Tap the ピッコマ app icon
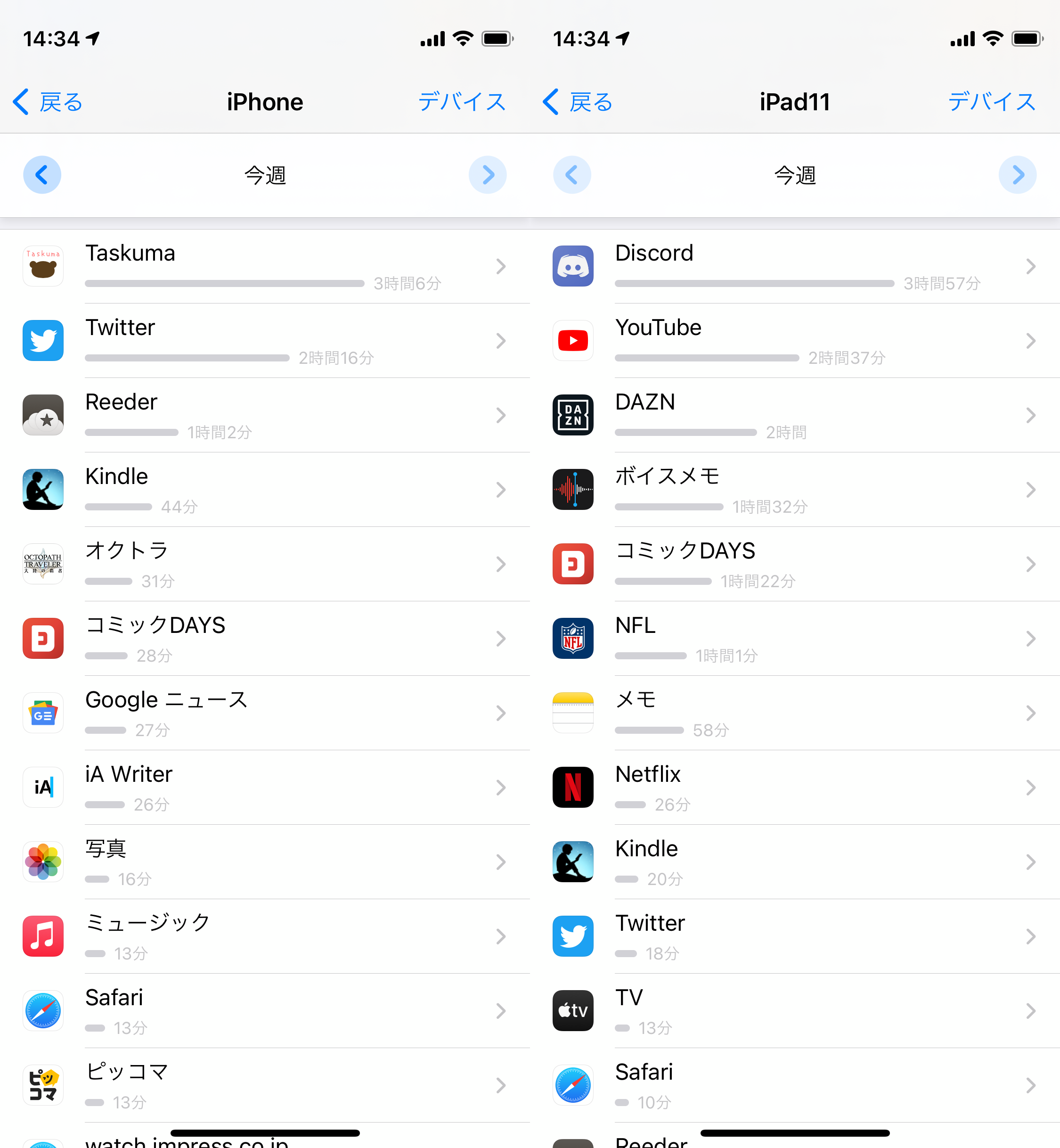Viewport: 1060px width, 1148px height. point(43,1085)
